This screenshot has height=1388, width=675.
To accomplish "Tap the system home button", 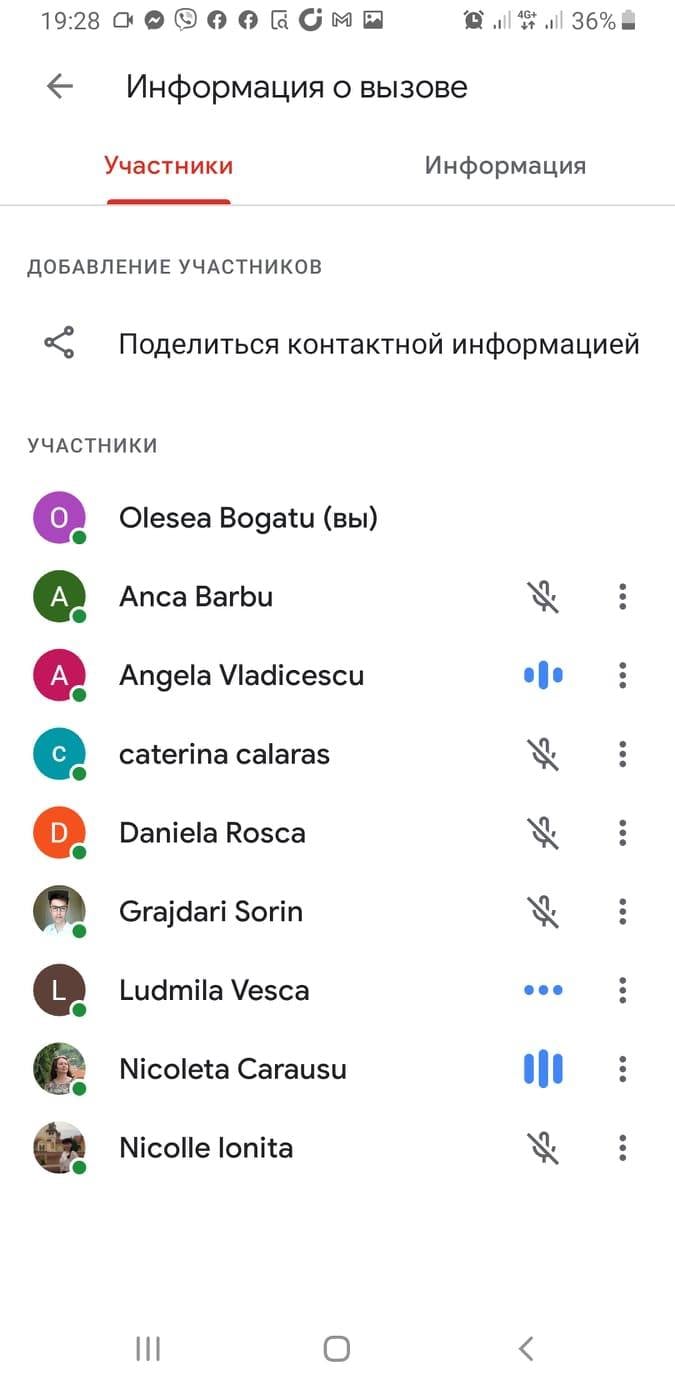I will pos(337,1349).
